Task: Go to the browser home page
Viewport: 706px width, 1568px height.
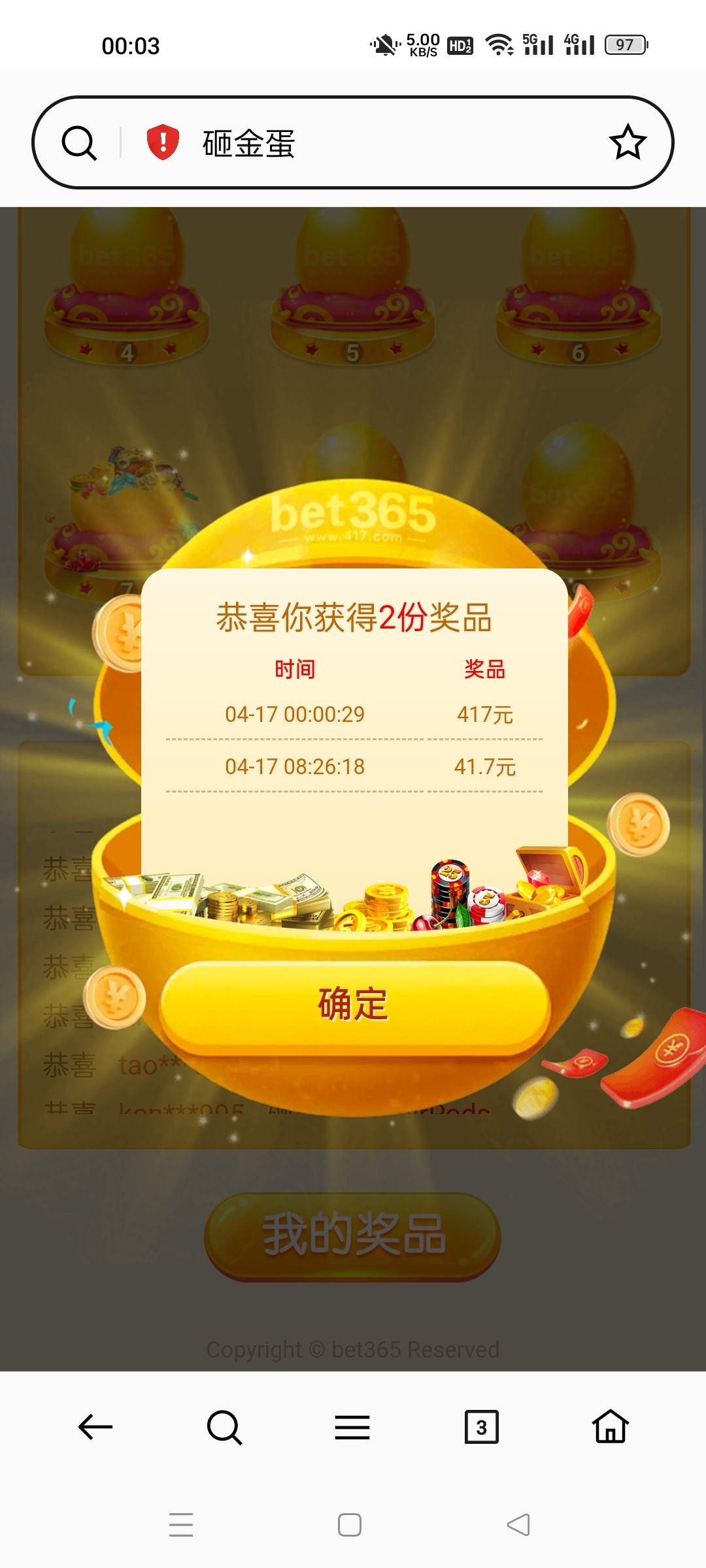Action: [610, 1427]
